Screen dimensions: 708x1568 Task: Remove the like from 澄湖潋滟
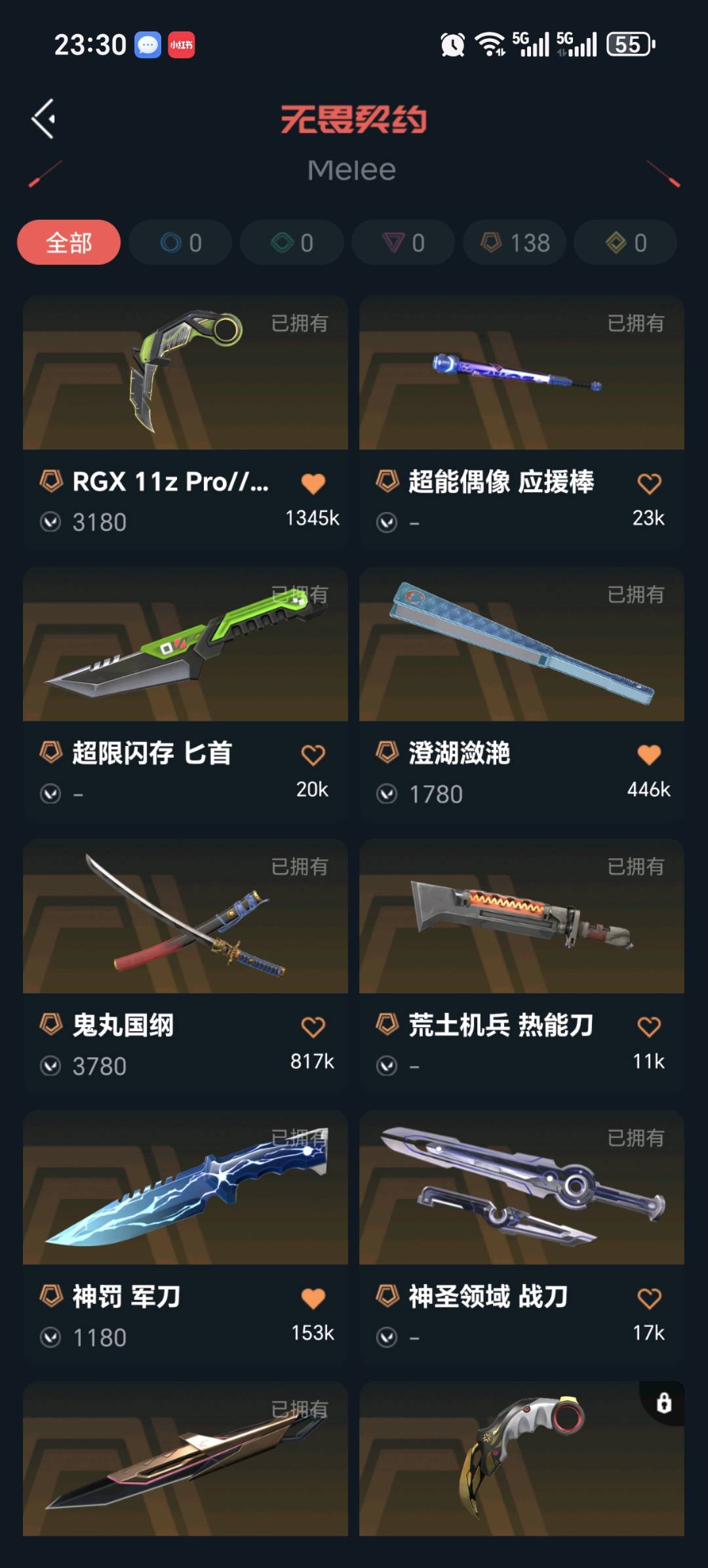[x=649, y=755]
